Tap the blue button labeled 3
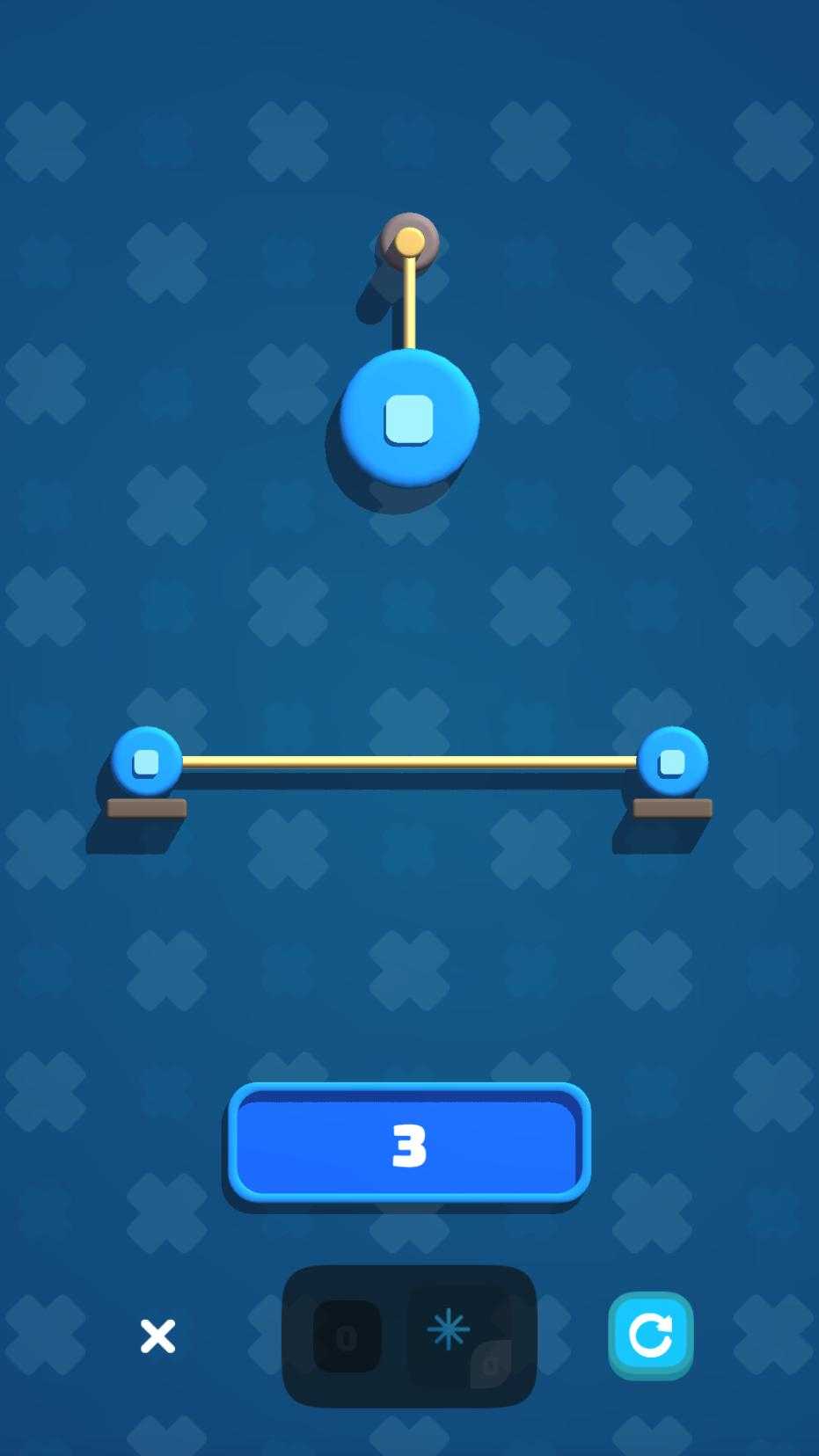 point(409,1144)
